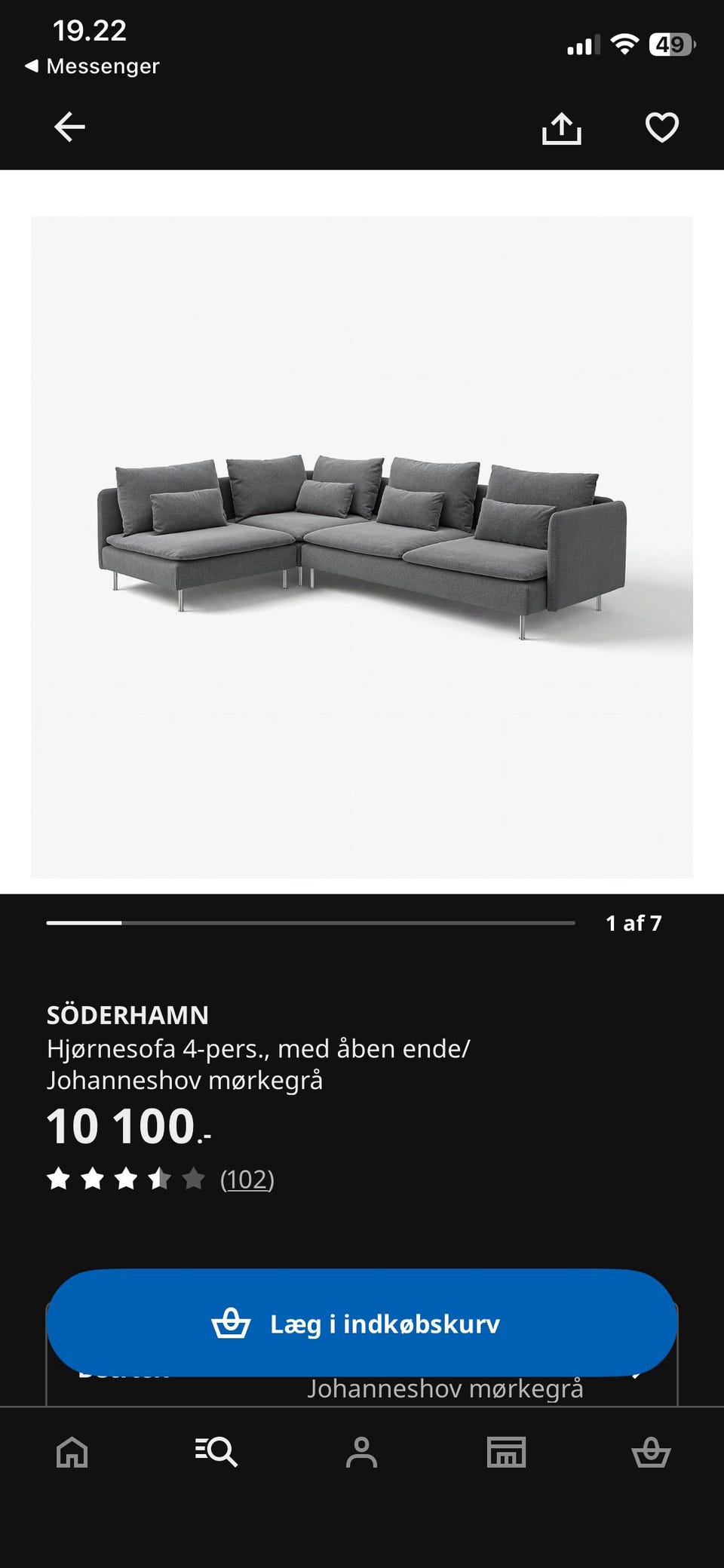The width and height of the screenshot is (724, 1568).
Task: Expand the Johanneshov mørkegrå cover selector
Action: pos(362,1389)
